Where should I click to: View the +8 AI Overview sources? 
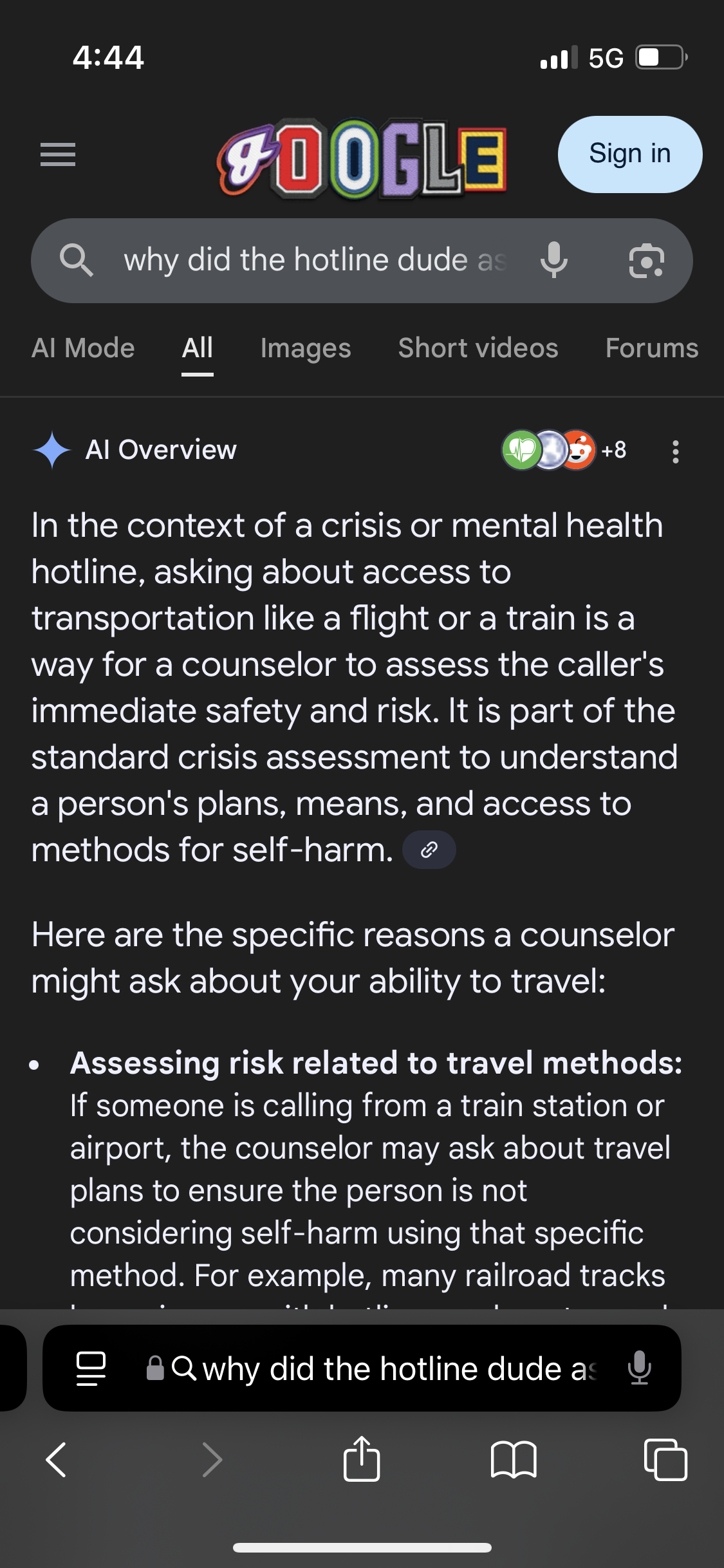tap(564, 450)
